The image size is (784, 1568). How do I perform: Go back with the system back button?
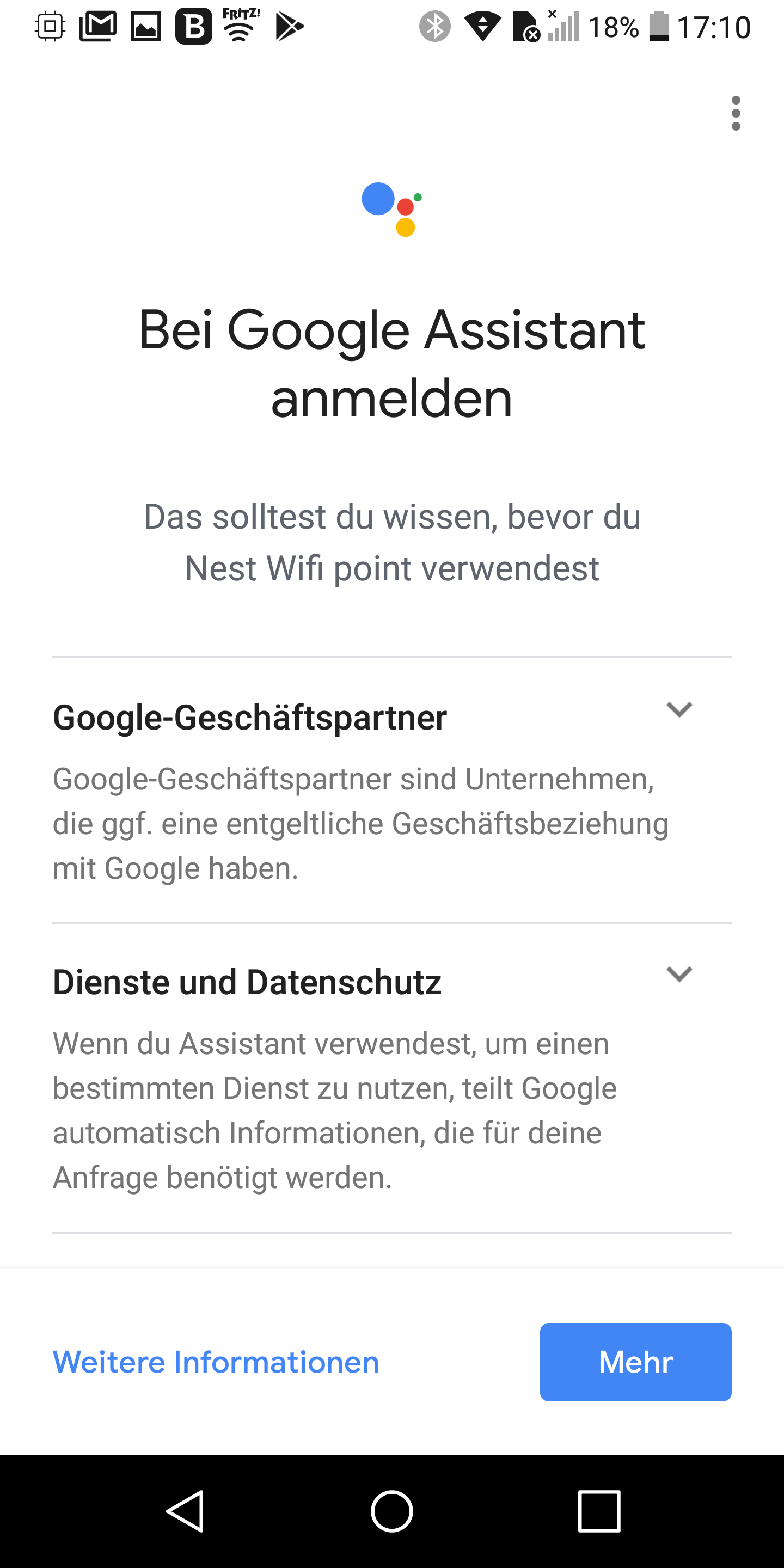[185, 1511]
